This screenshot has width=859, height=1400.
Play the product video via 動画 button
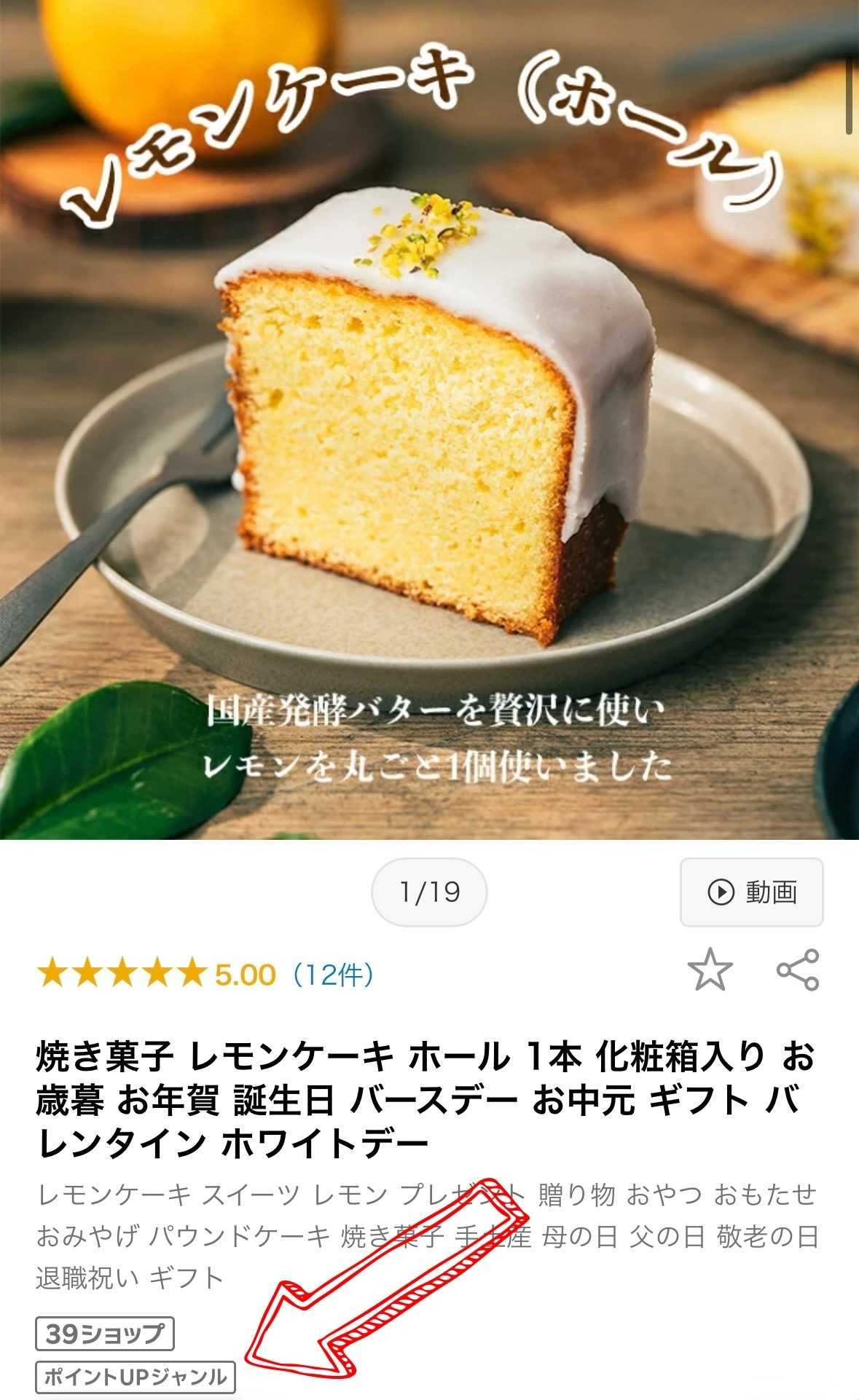pos(751,892)
